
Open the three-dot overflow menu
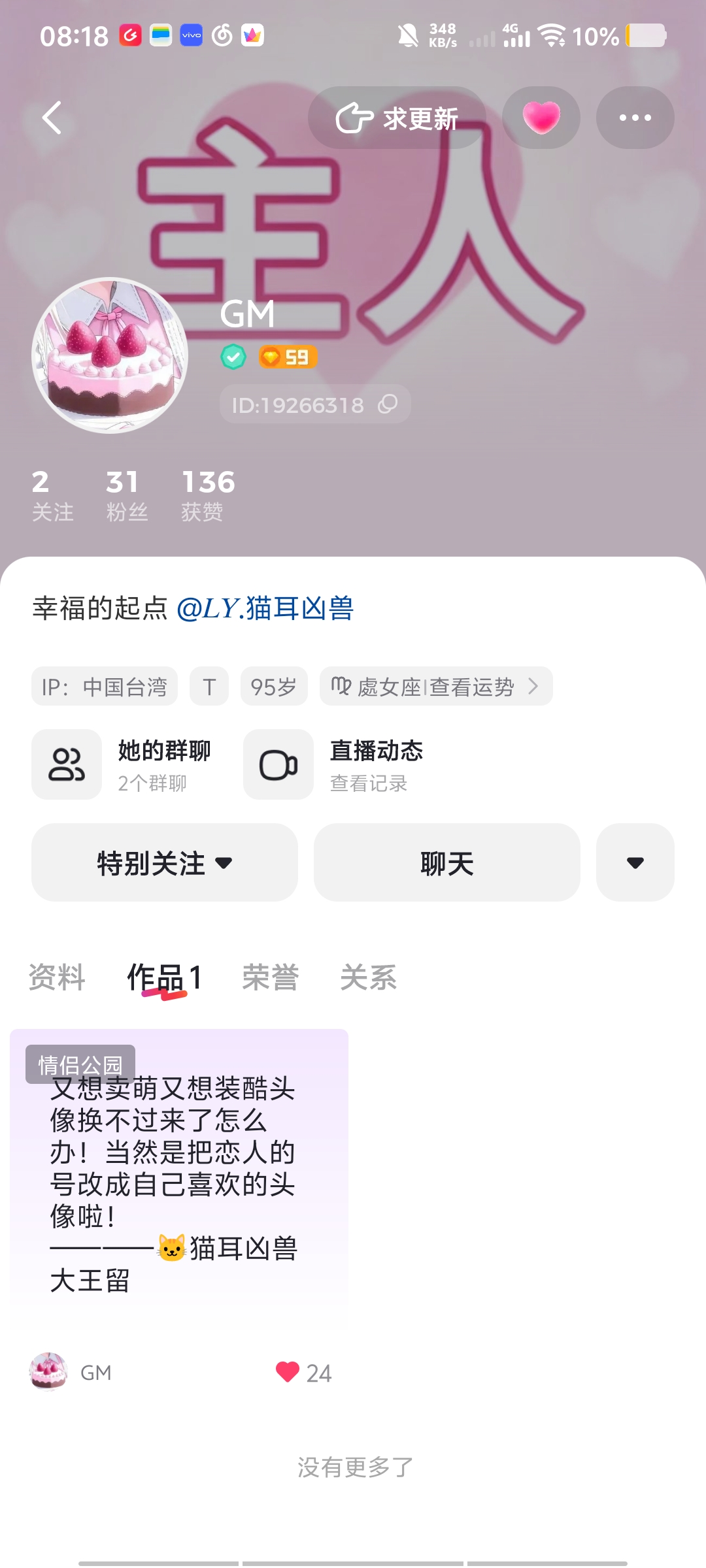coord(635,118)
